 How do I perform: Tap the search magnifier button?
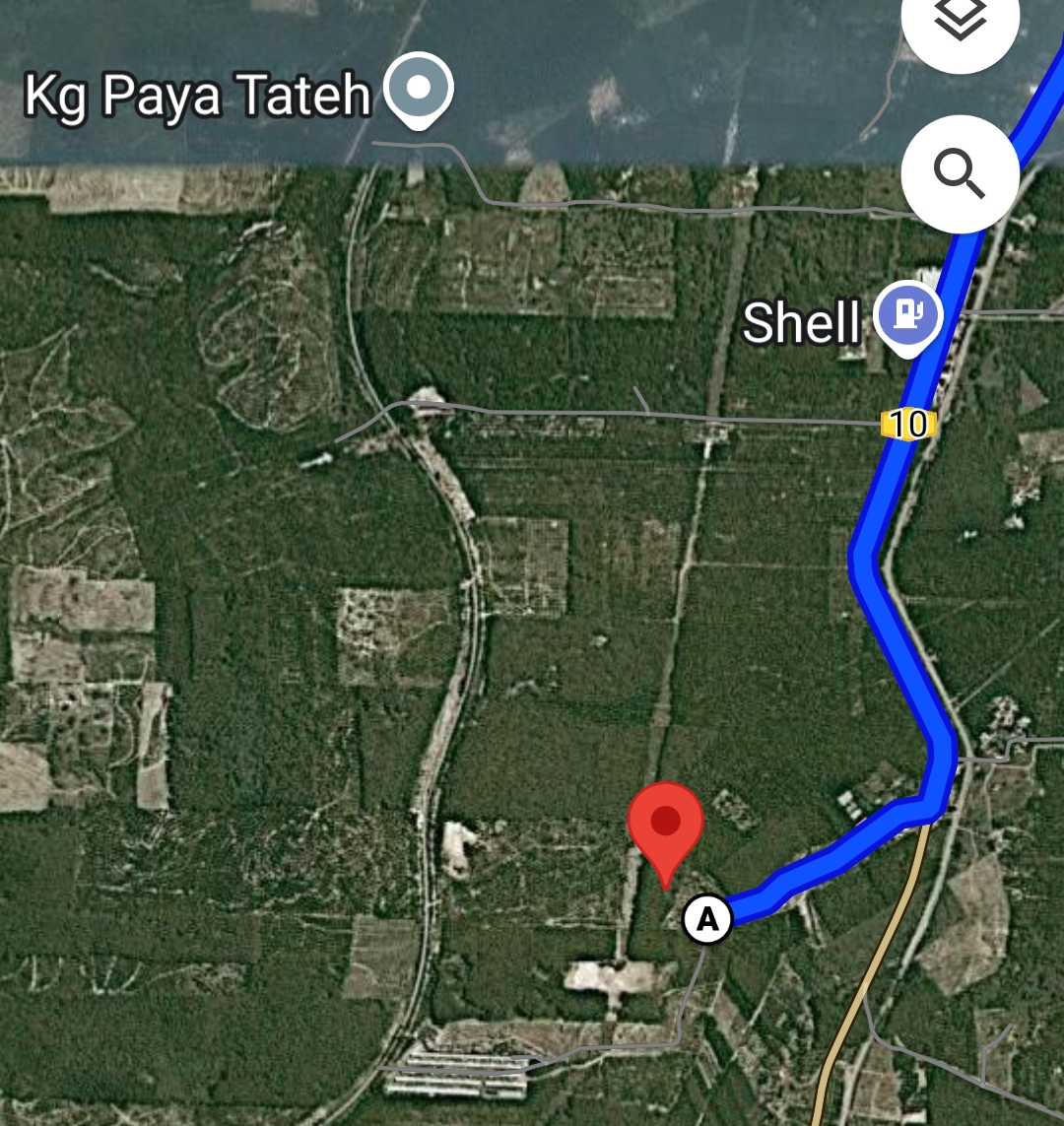(960, 174)
